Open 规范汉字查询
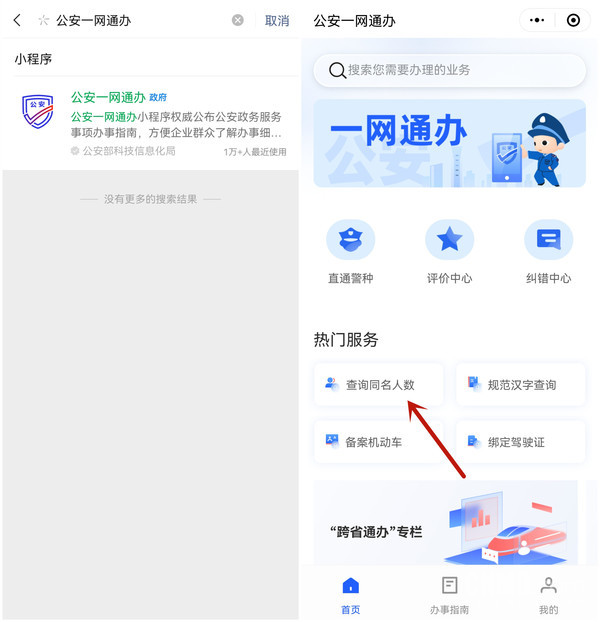The width and height of the screenshot is (600, 622). point(520,384)
